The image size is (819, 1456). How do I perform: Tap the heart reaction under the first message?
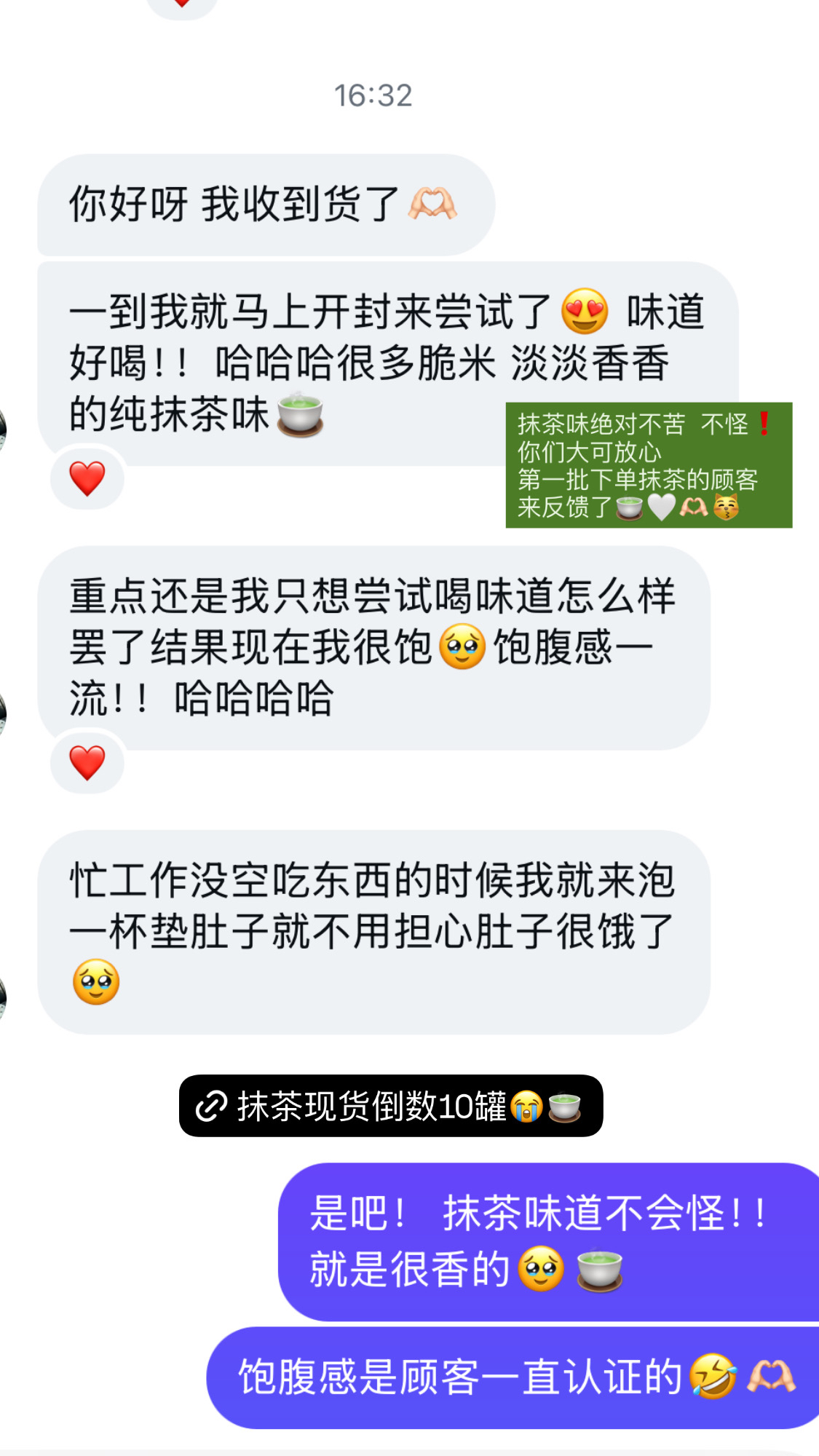pos(87,478)
